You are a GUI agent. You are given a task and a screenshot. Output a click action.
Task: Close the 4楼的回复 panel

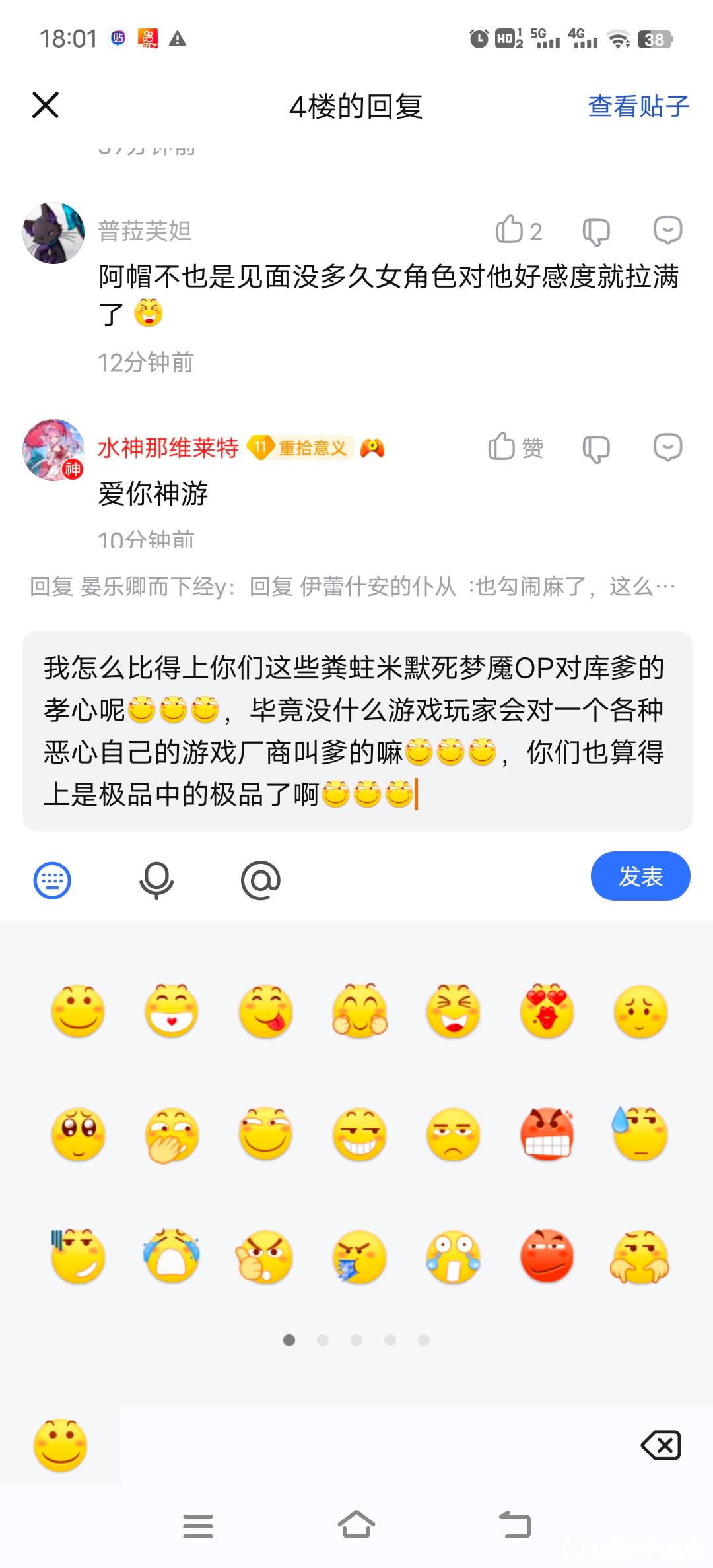coord(46,106)
